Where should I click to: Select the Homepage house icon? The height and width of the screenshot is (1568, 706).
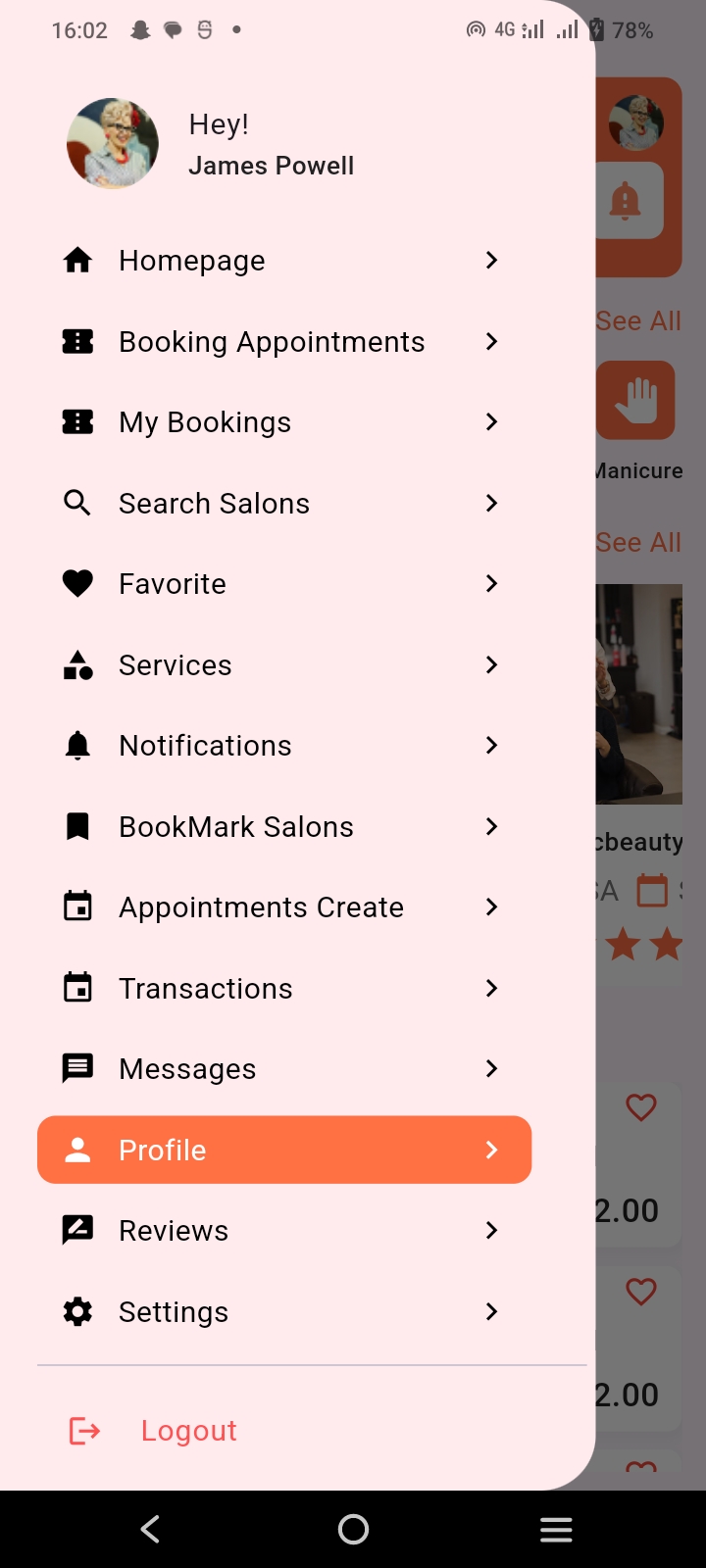point(77,260)
